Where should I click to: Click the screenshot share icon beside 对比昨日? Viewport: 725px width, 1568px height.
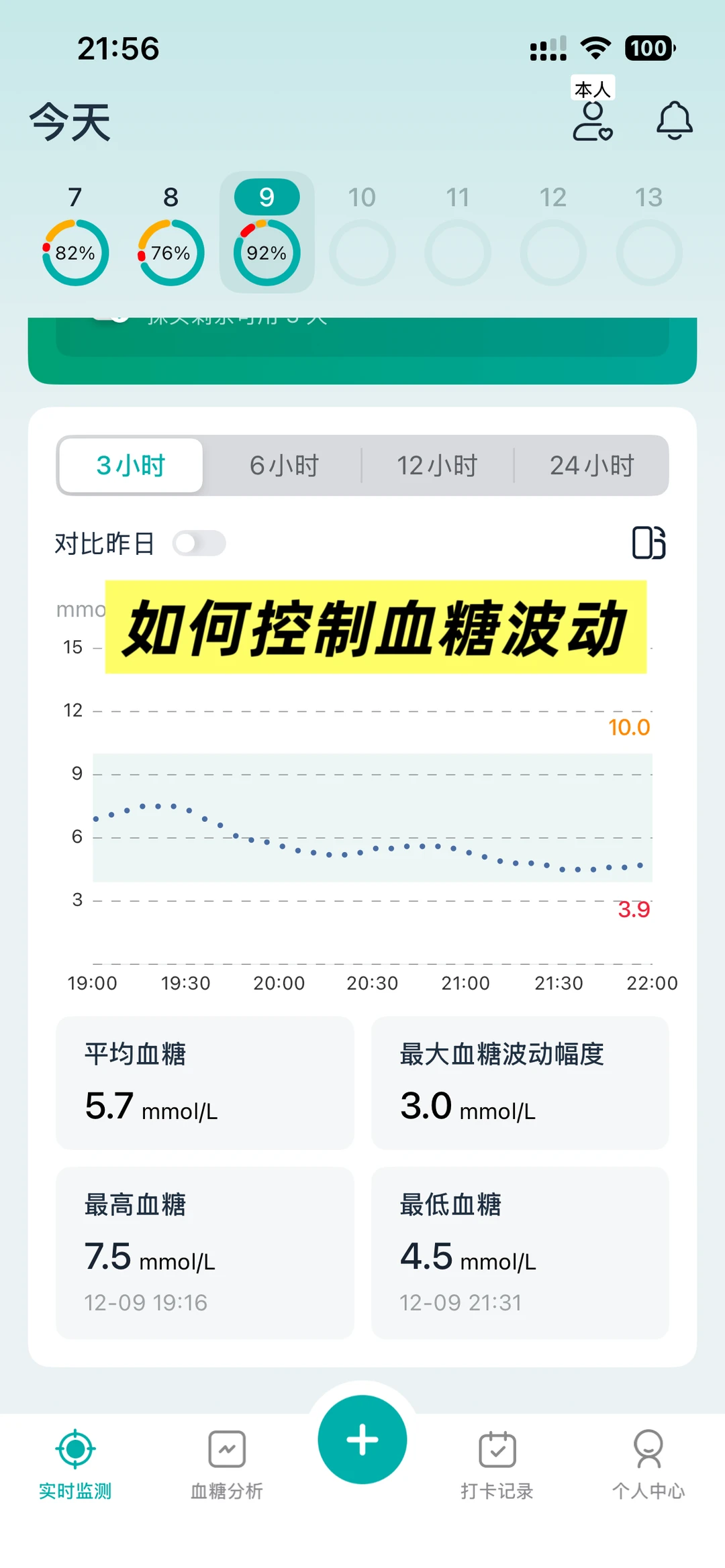[648, 543]
